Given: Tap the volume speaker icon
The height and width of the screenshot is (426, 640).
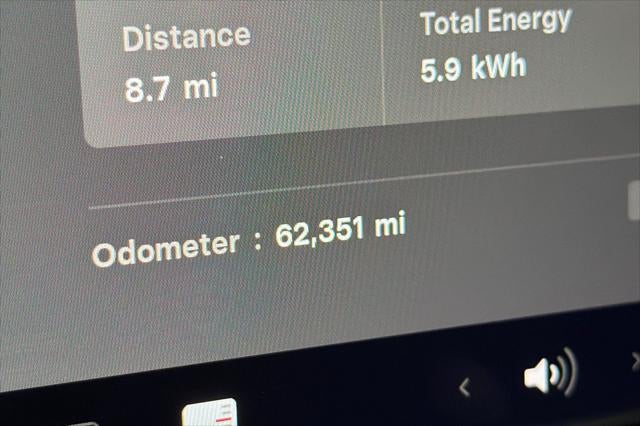Looking at the screenshot, I should (x=549, y=375).
